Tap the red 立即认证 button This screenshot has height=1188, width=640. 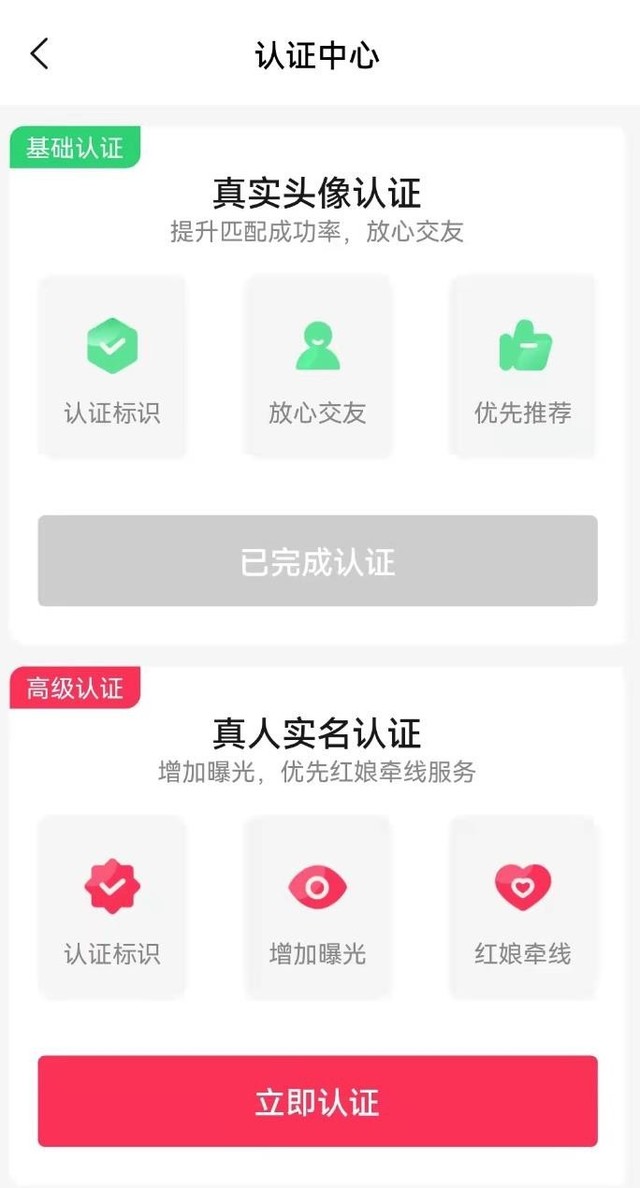pos(318,1101)
